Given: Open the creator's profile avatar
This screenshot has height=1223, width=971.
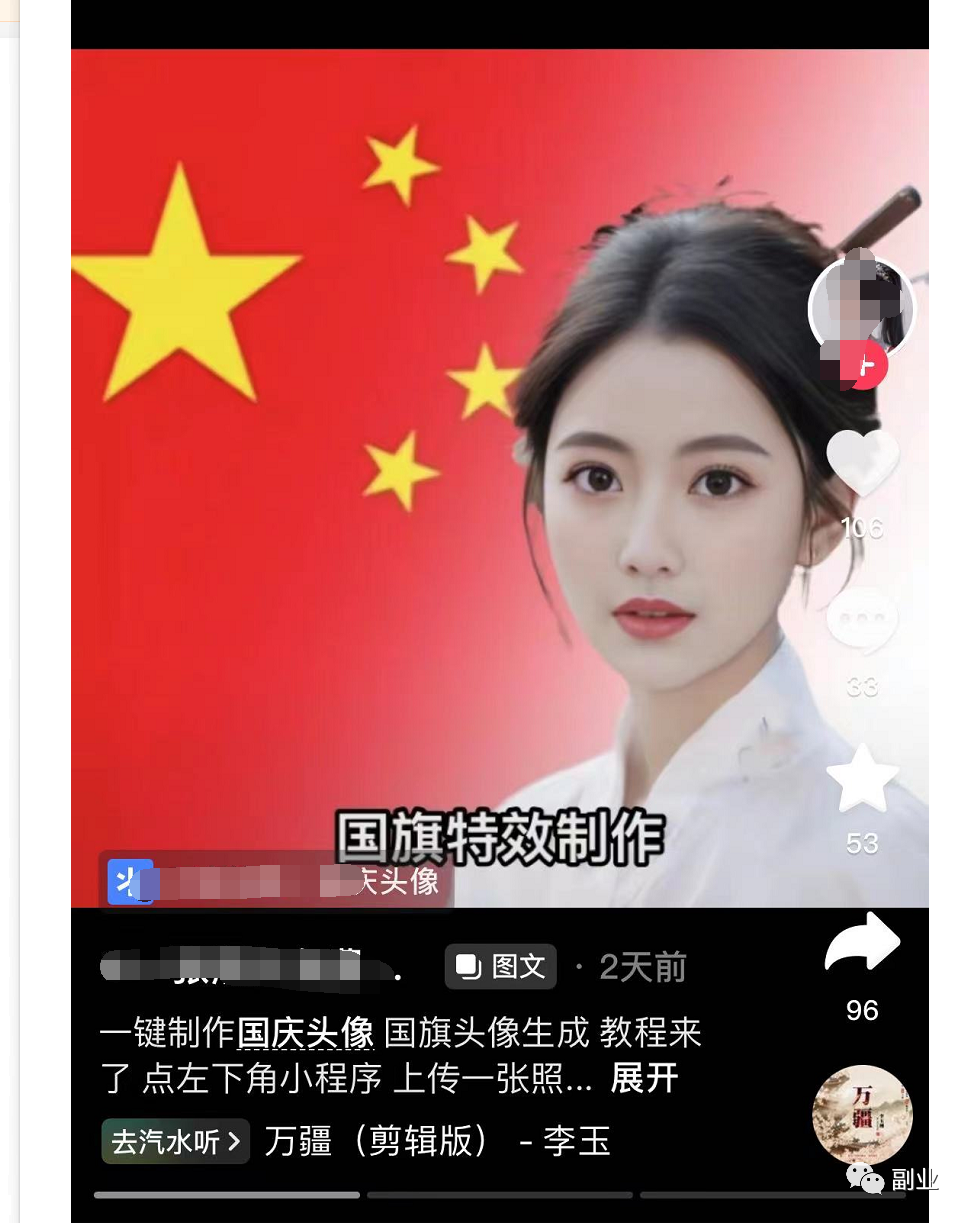Looking at the screenshot, I should (x=860, y=305).
